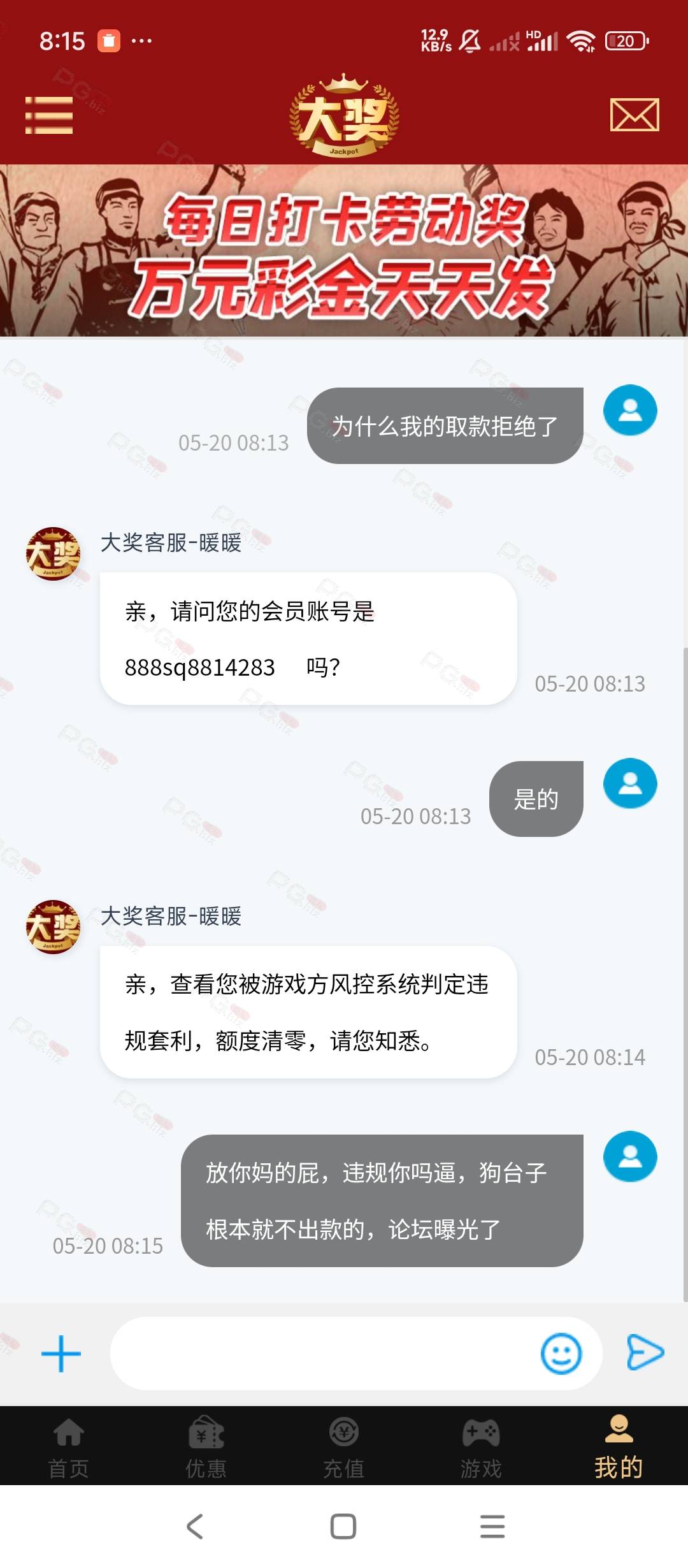Open the mail envelope inbox
688x1568 pixels.
click(x=634, y=115)
